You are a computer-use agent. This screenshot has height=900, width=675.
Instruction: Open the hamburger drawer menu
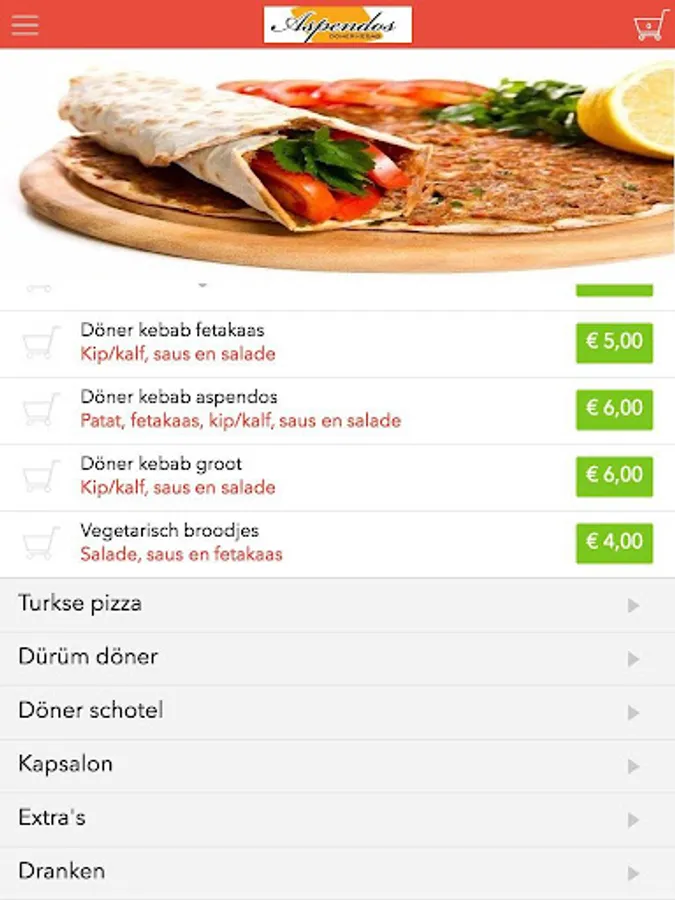coord(25,25)
